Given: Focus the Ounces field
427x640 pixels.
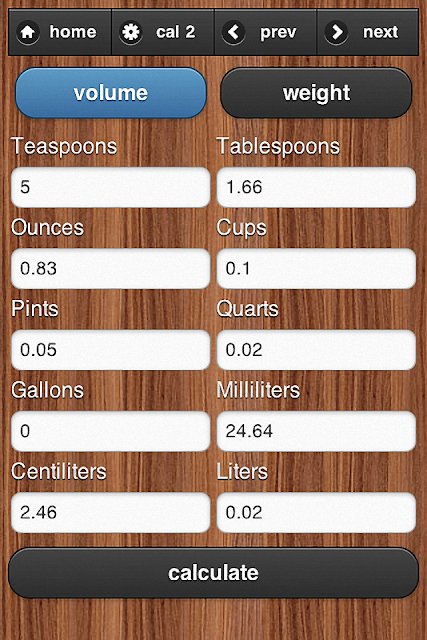Looking at the screenshot, I should pyautogui.click(x=111, y=269).
